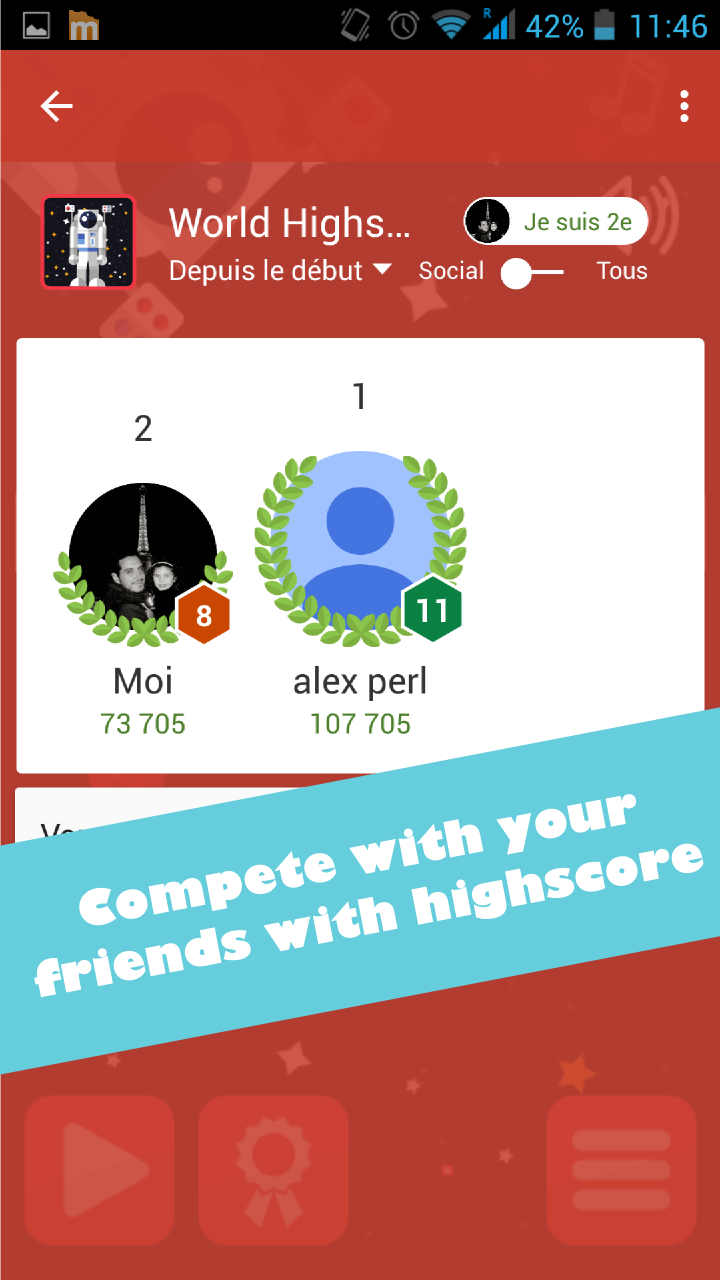Tap the Je suis 2e chip
Screen dimensions: 720x1280
556,222
